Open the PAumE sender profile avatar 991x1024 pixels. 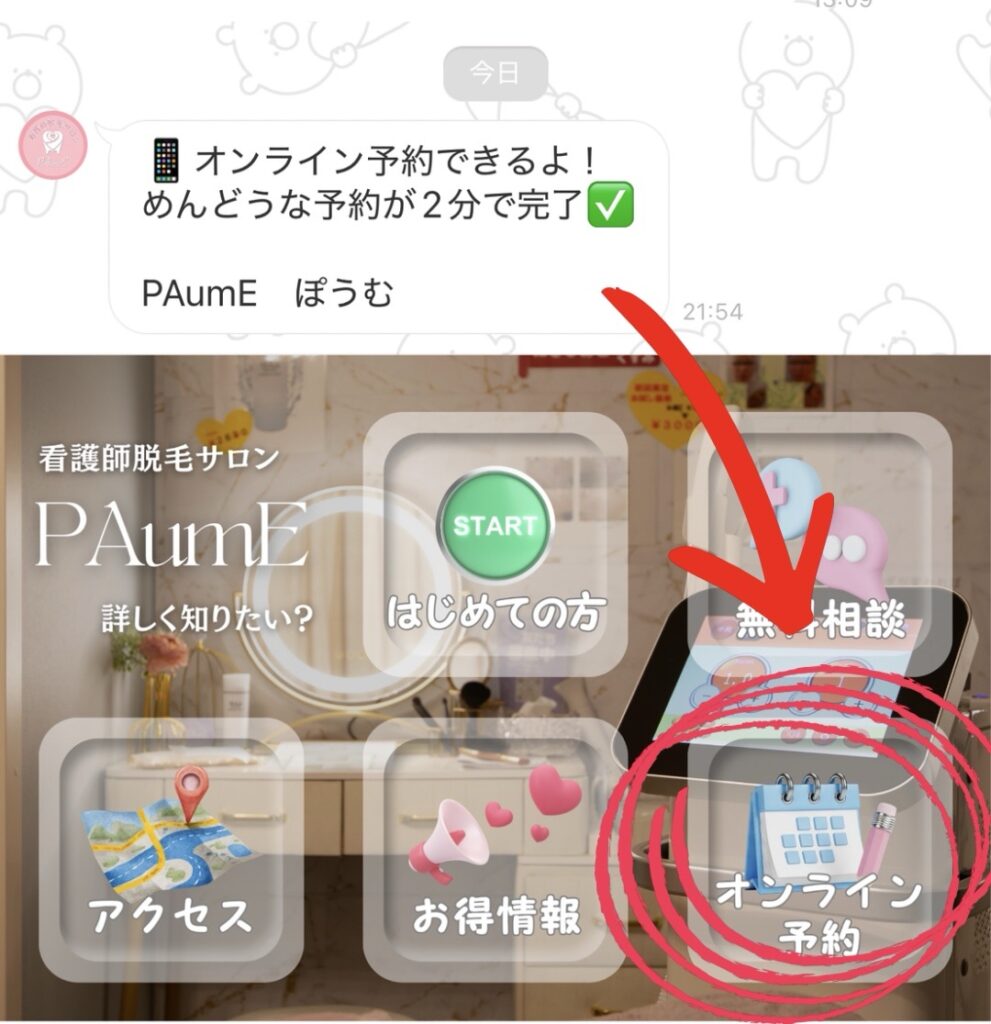pyautogui.click(x=54, y=147)
